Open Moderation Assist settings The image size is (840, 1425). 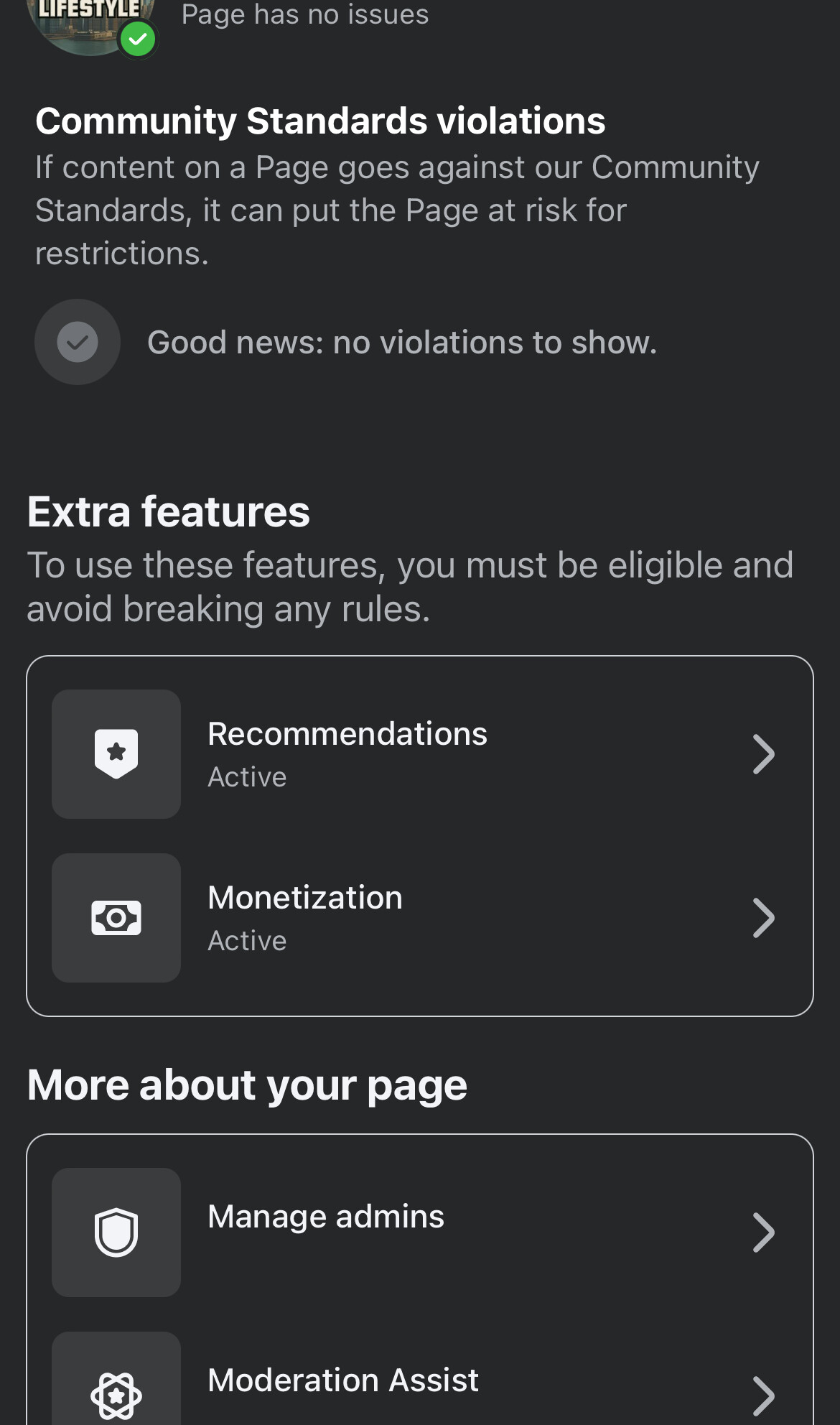pyautogui.click(x=419, y=1385)
